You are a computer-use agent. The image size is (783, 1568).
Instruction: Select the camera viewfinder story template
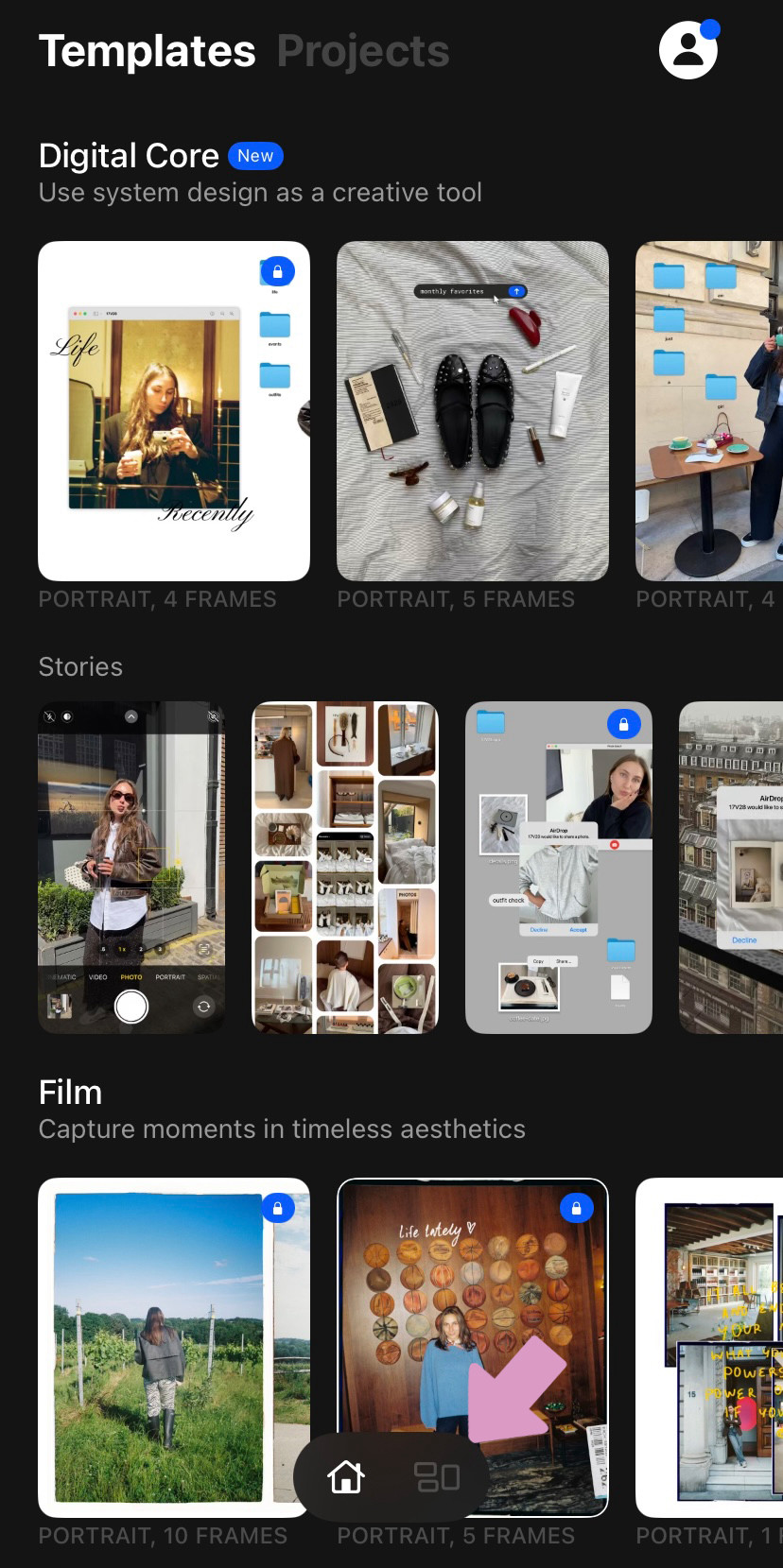click(x=131, y=867)
